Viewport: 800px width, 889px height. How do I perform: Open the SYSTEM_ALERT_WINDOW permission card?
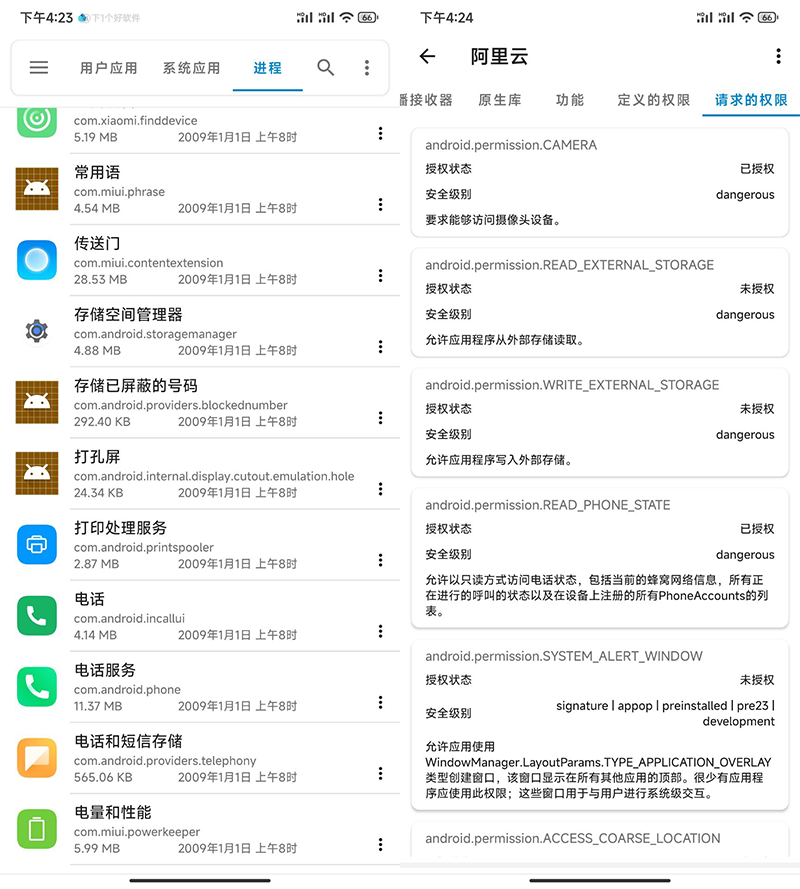[599, 726]
